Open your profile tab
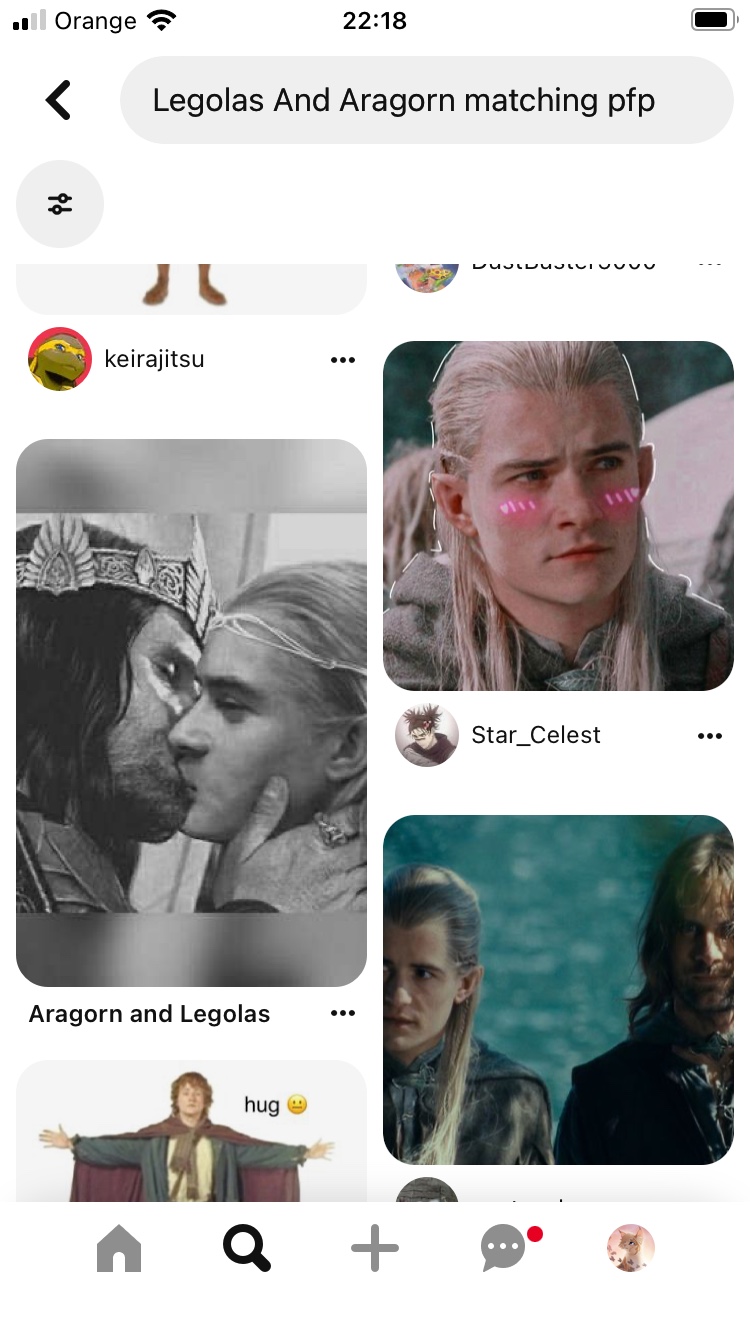The height and width of the screenshot is (1334, 750). [x=631, y=1249]
